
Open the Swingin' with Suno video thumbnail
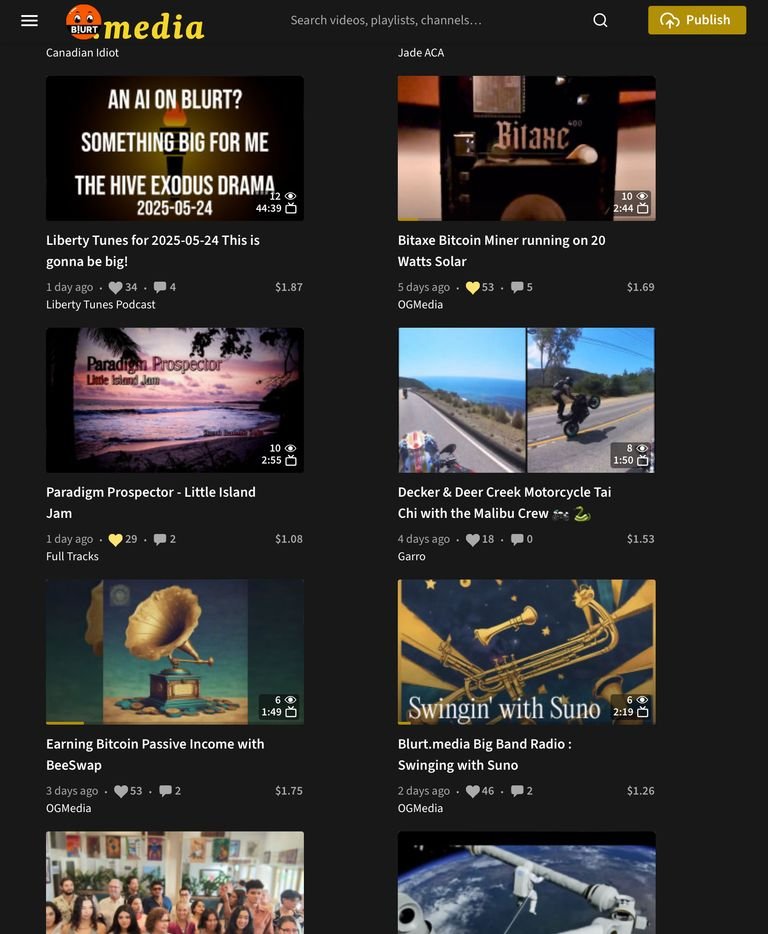coord(526,652)
